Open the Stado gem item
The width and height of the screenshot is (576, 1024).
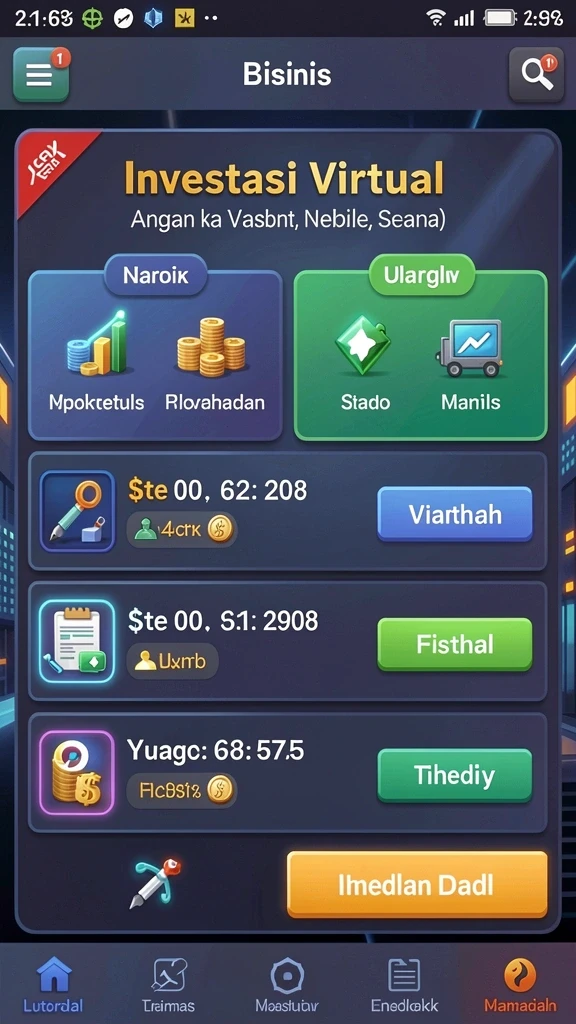coord(365,364)
